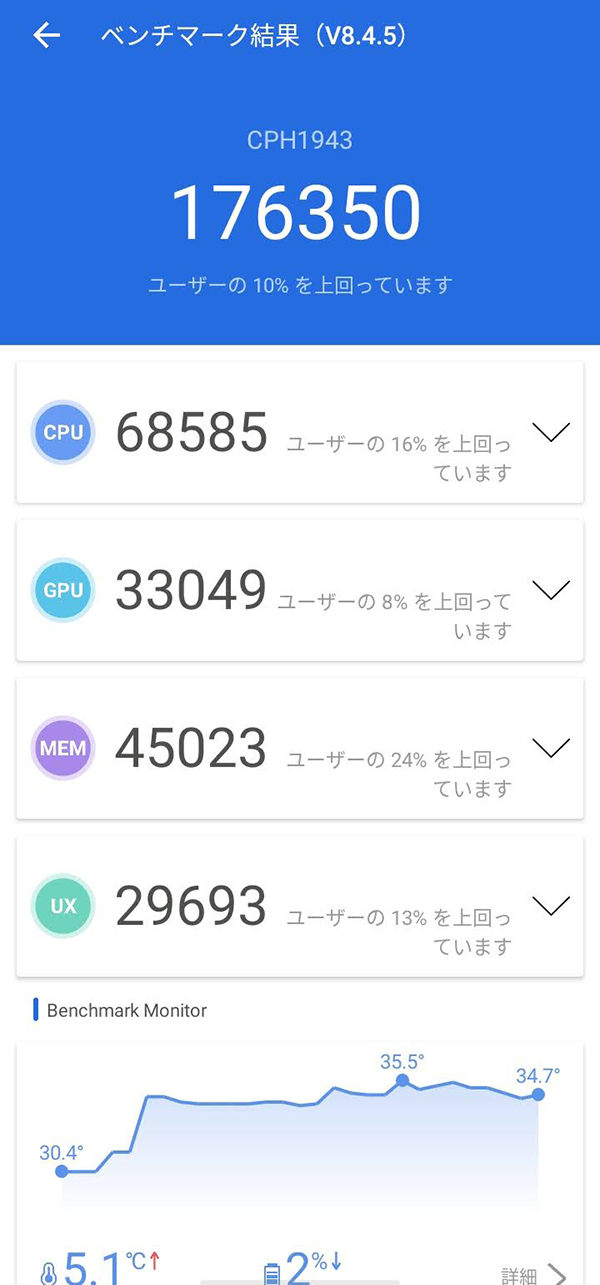Screen dimensions: 600x1285
Task: Expand the CPU score details
Action: coord(551,432)
